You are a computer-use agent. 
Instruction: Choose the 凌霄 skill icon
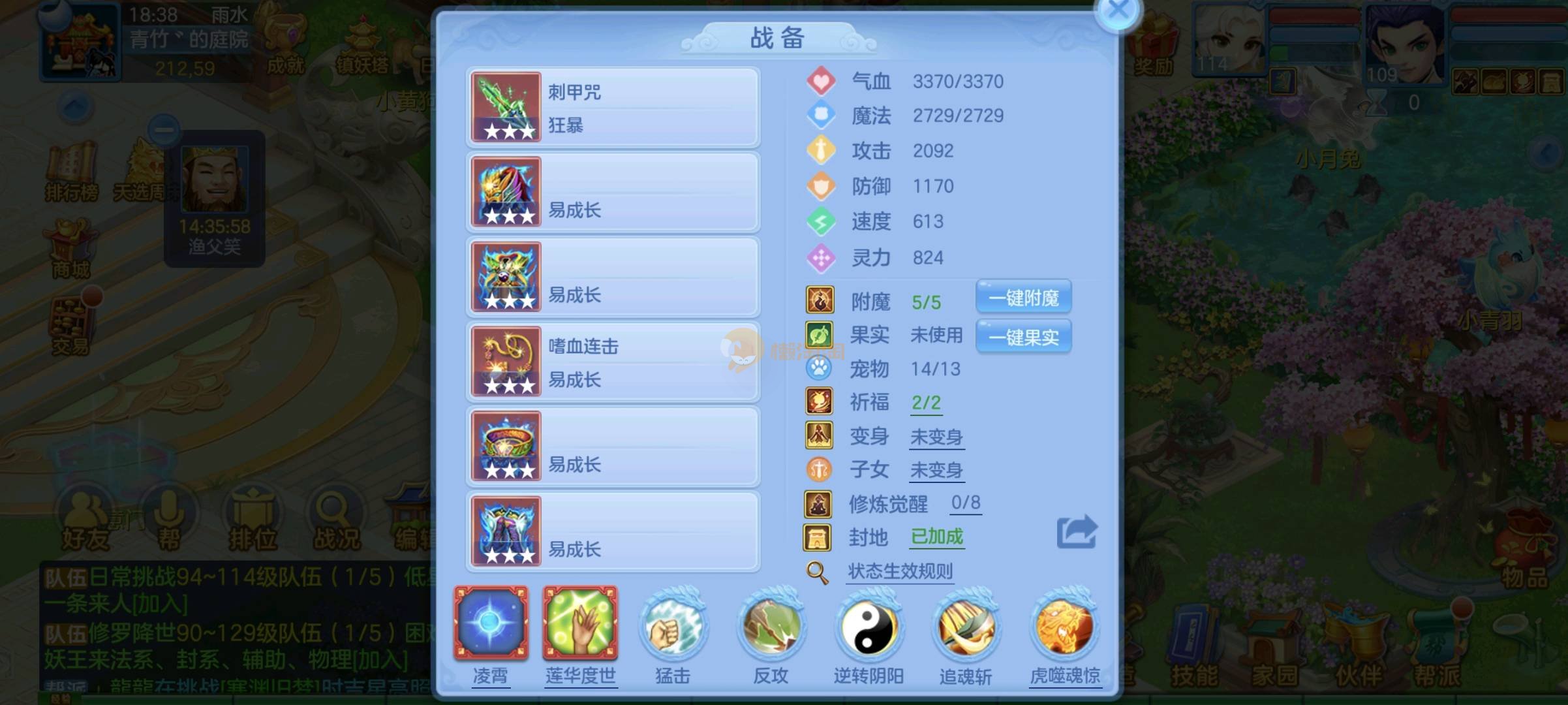491,623
